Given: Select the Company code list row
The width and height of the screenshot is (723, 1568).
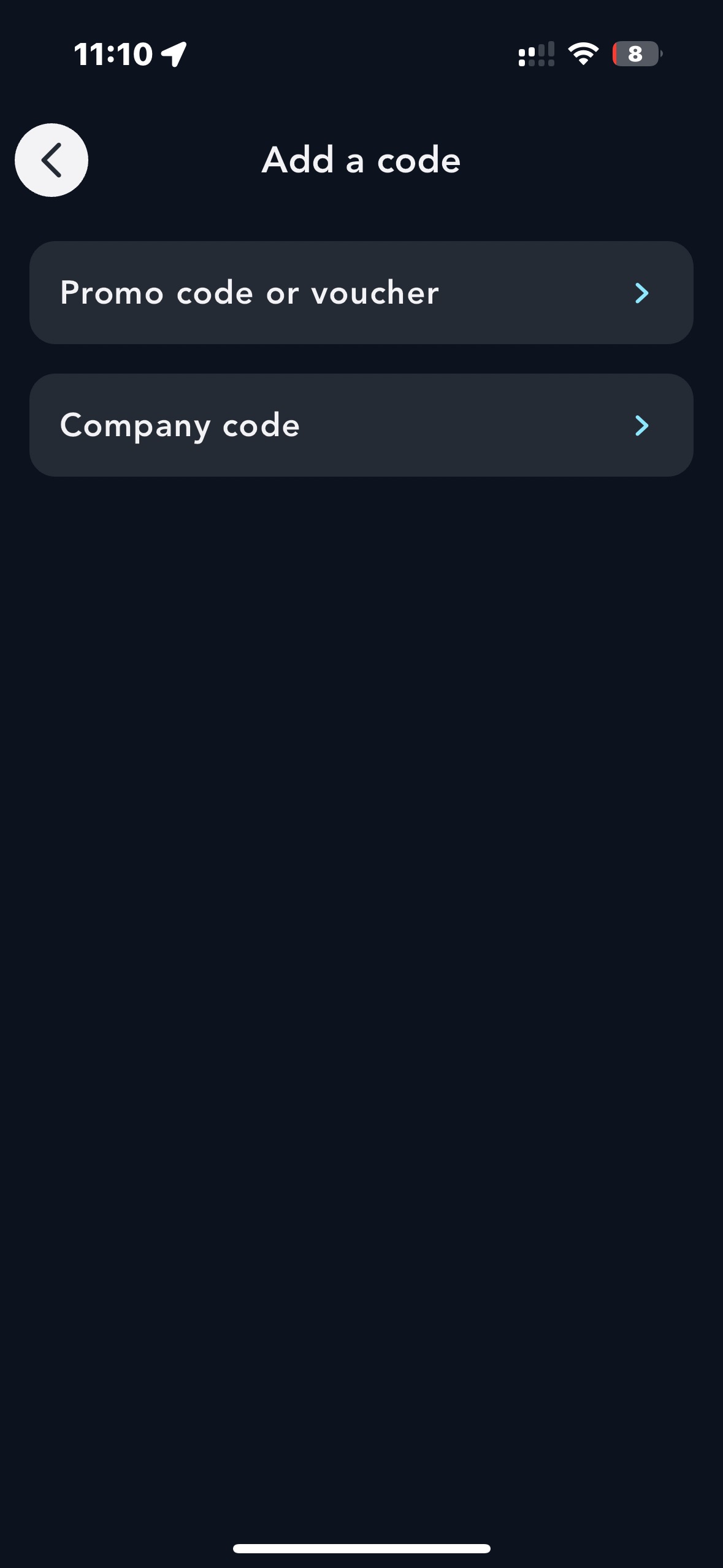Looking at the screenshot, I should click(362, 425).
